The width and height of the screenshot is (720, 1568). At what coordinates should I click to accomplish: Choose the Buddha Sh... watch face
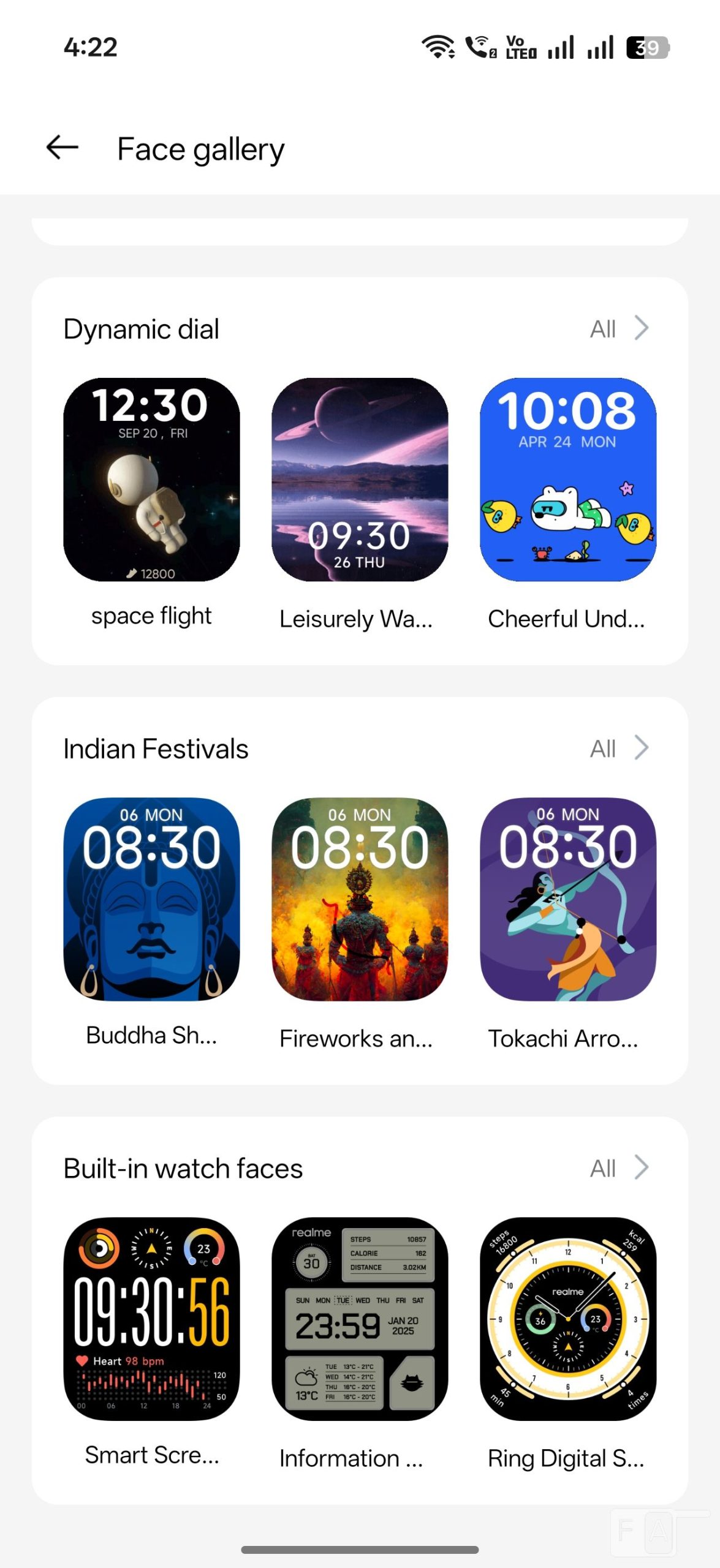pos(151,899)
